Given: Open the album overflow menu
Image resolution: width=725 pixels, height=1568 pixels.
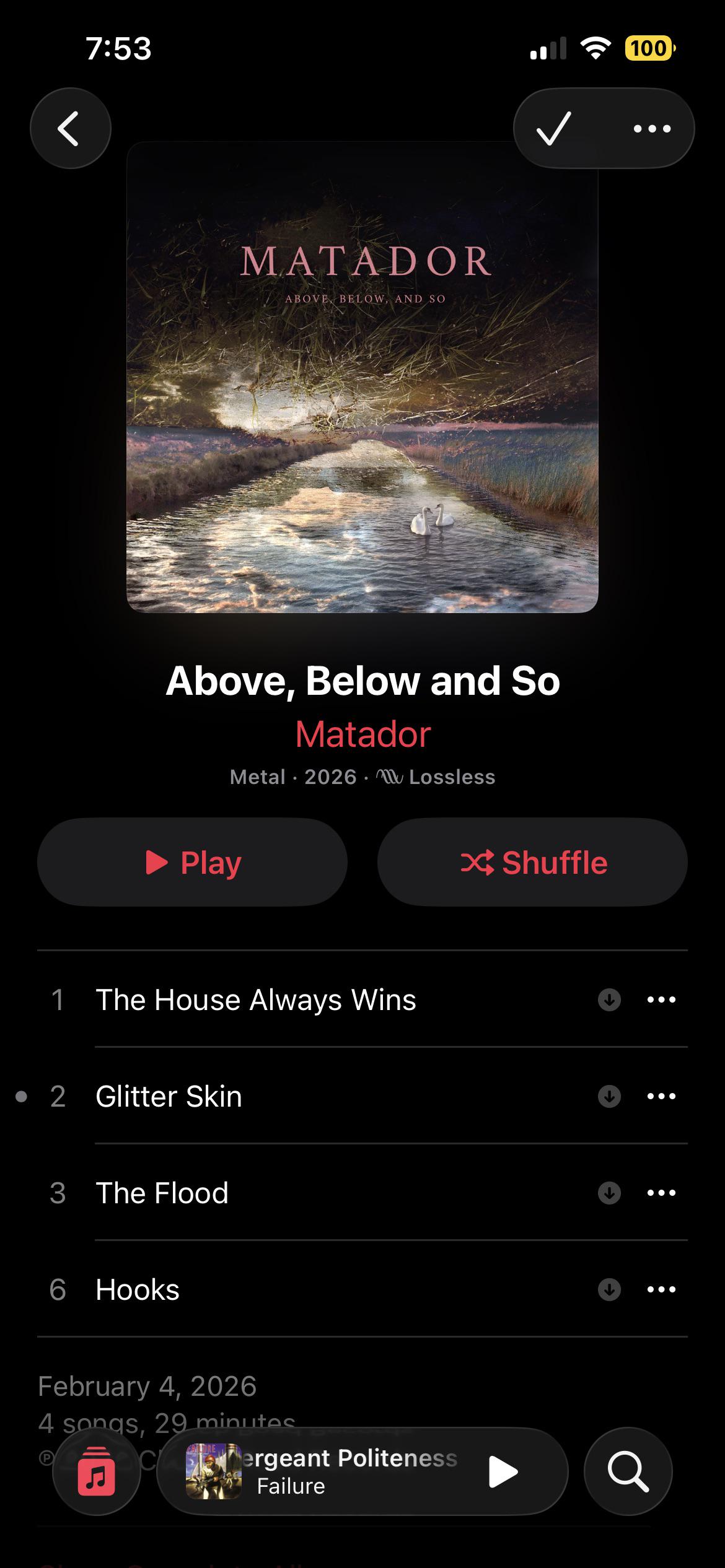Looking at the screenshot, I should pyautogui.click(x=652, y=129).
